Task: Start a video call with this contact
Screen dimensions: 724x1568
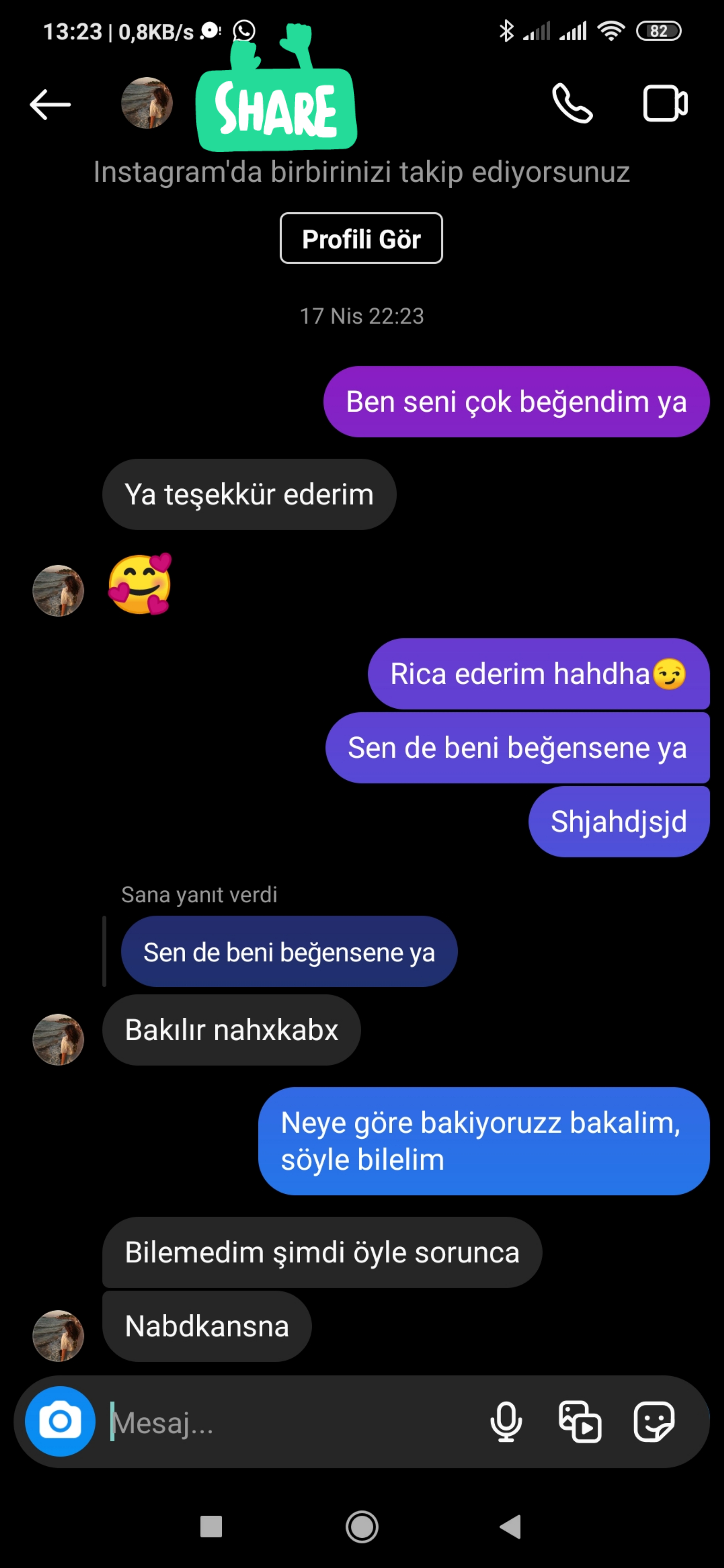Action: pos(665,104)
